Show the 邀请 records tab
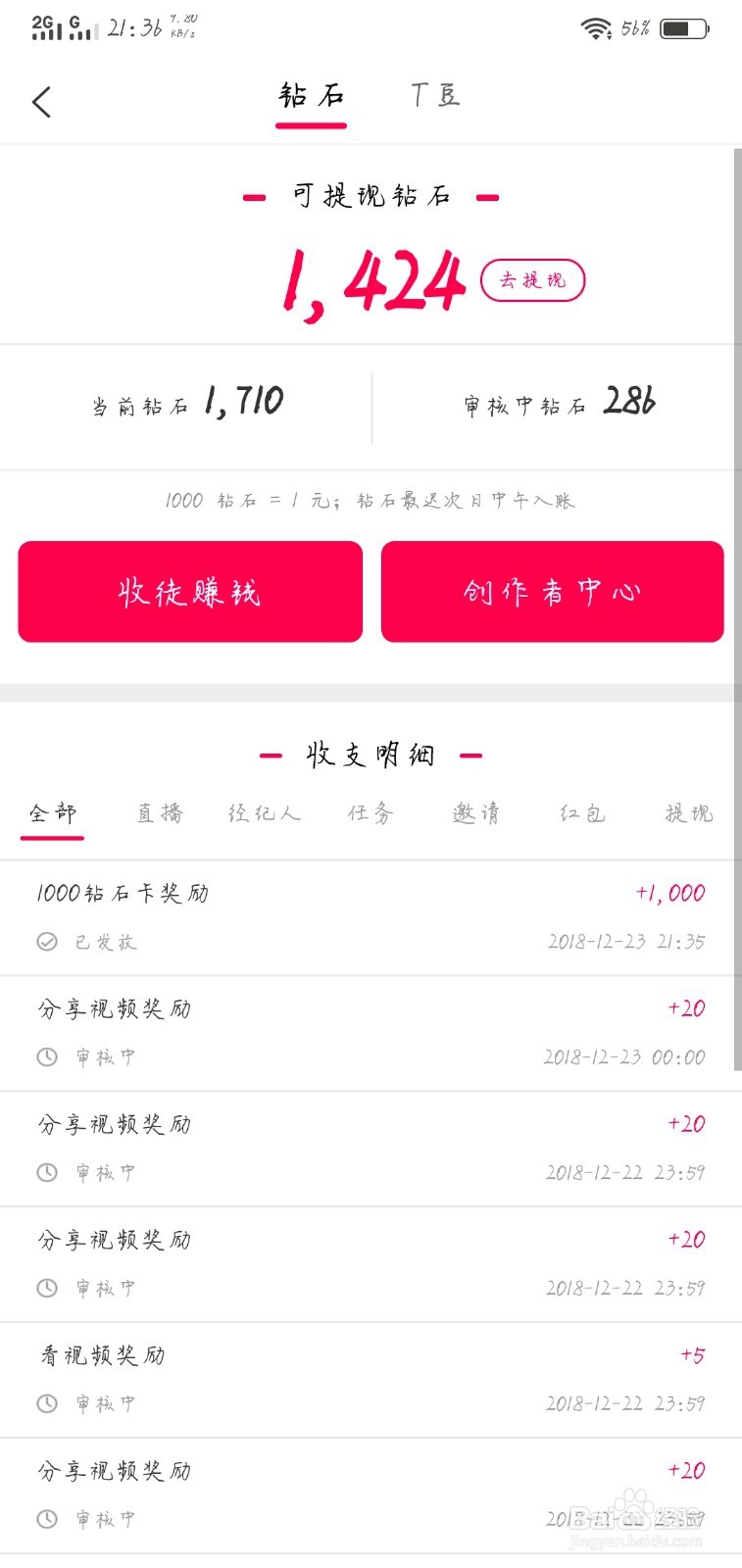This screenshot has width=742, height=1568. point(476,813)
